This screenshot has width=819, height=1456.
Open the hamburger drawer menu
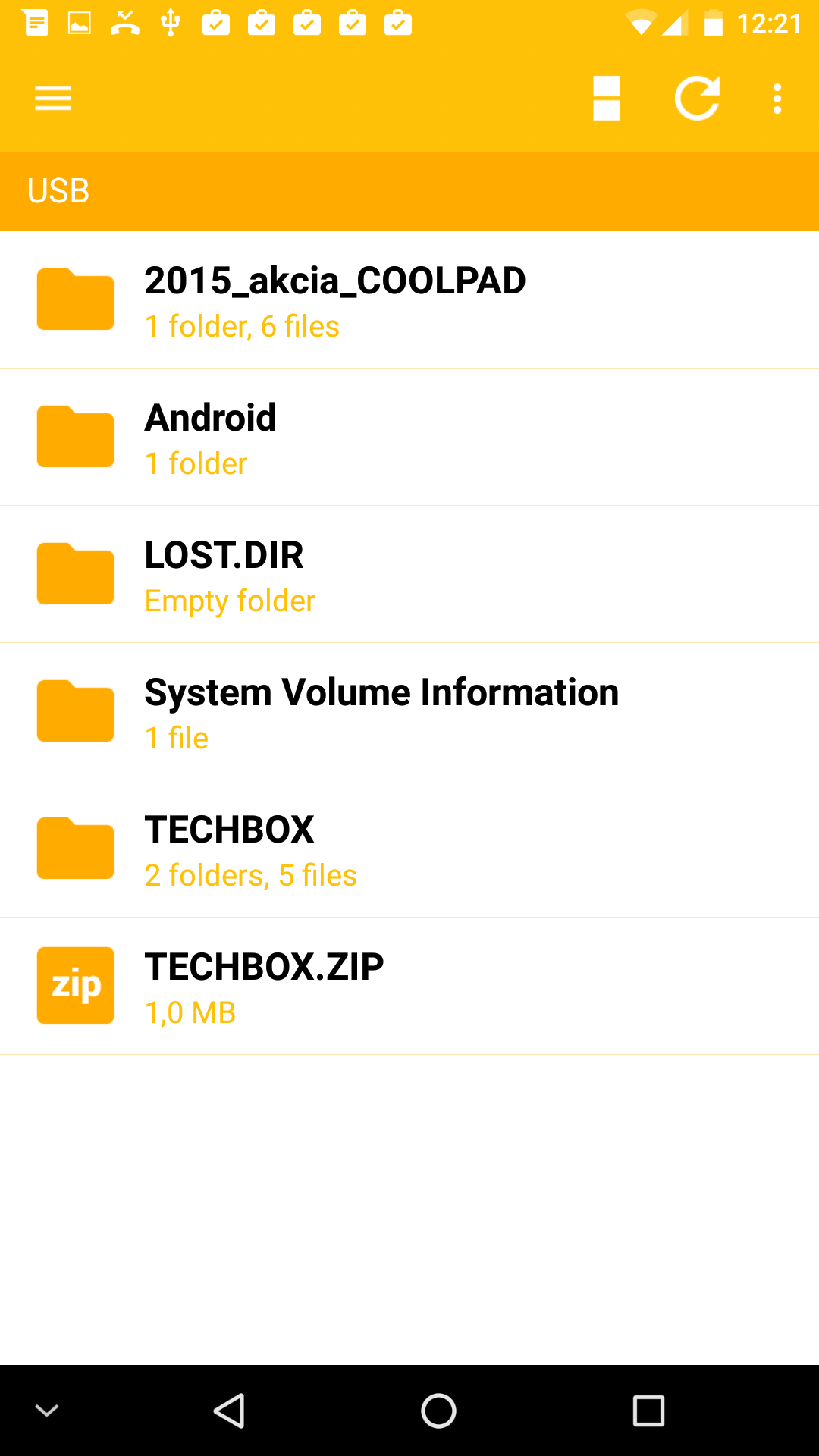coord(53,99)
